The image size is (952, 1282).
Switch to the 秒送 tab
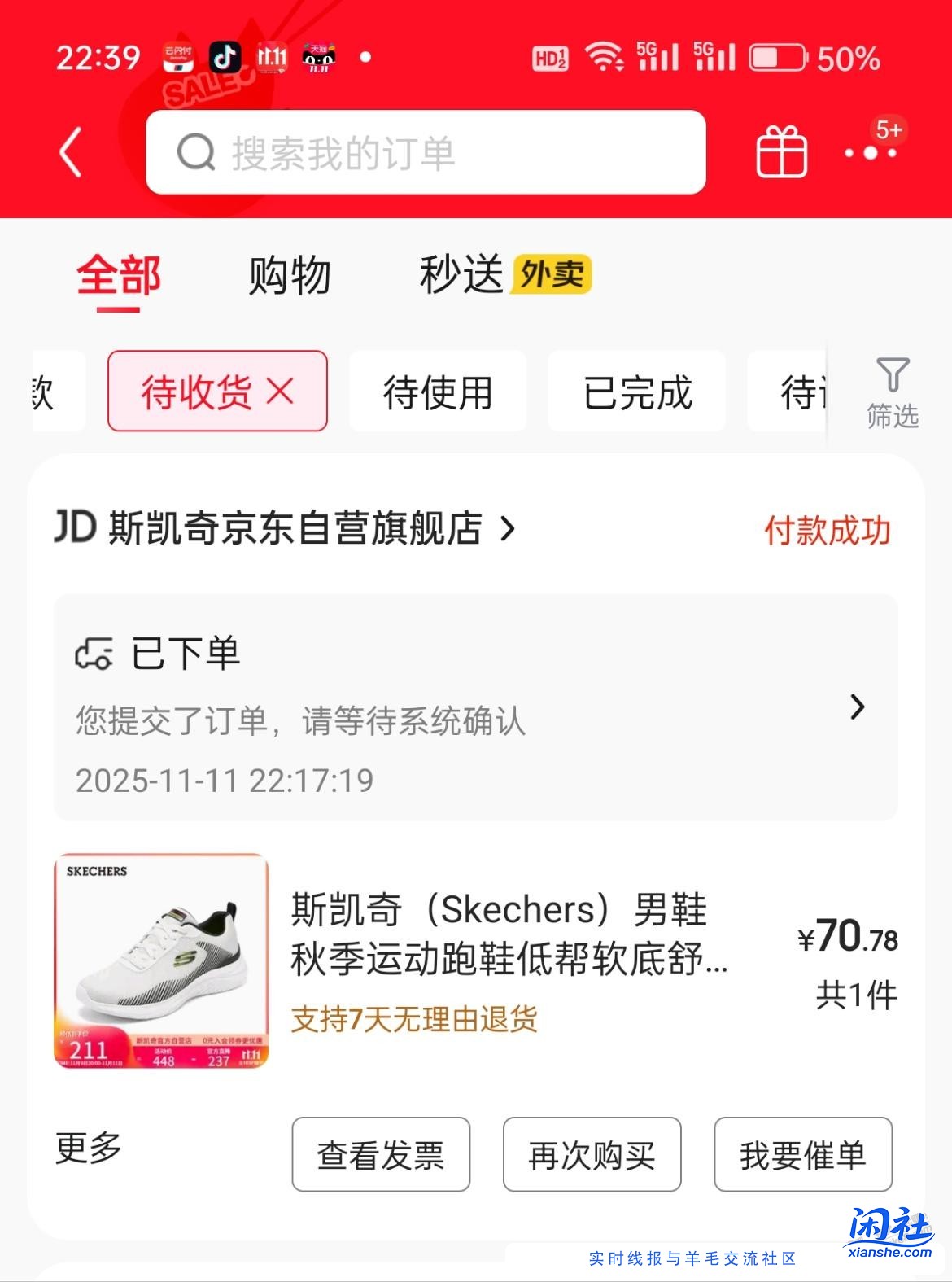(x=461, y=277)
